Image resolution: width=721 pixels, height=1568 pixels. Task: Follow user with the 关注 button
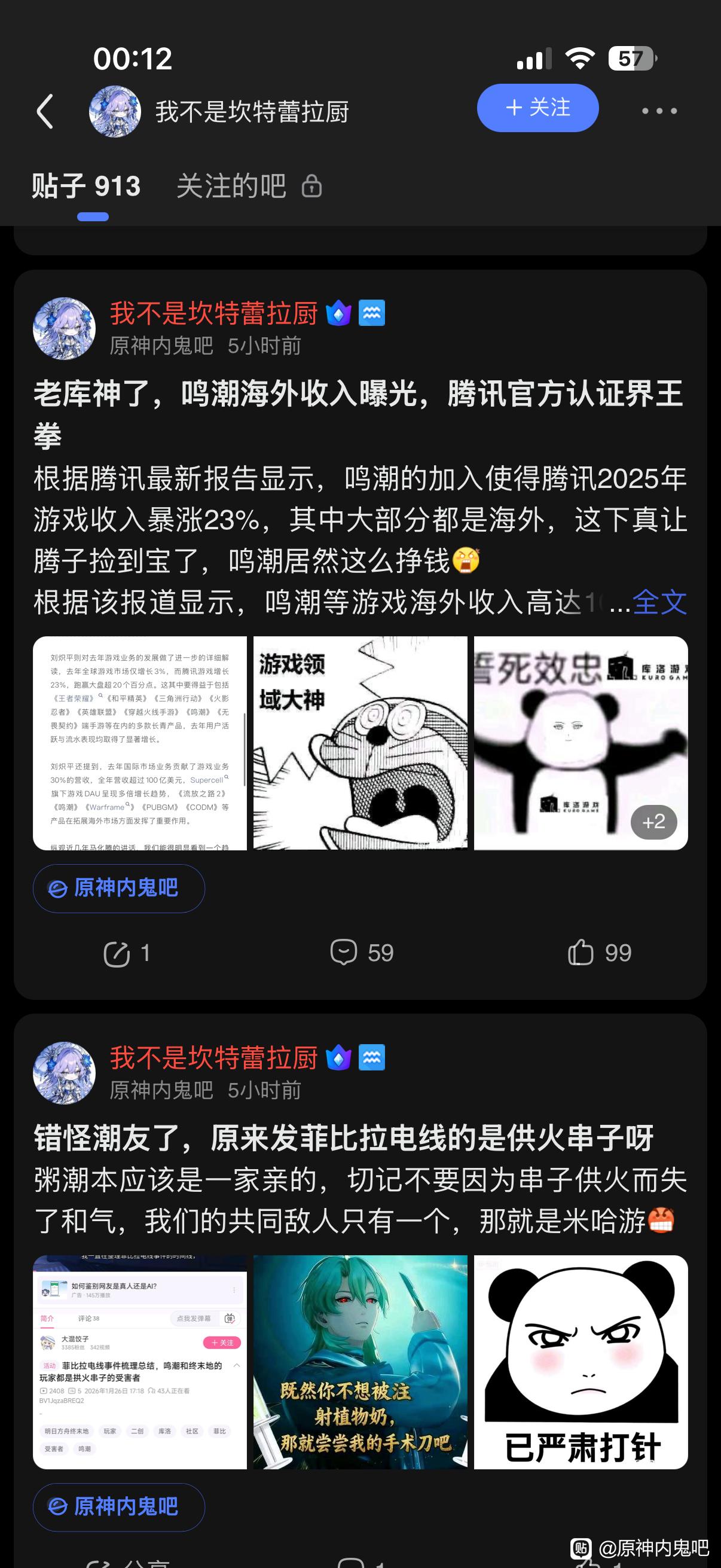[537, 108]
